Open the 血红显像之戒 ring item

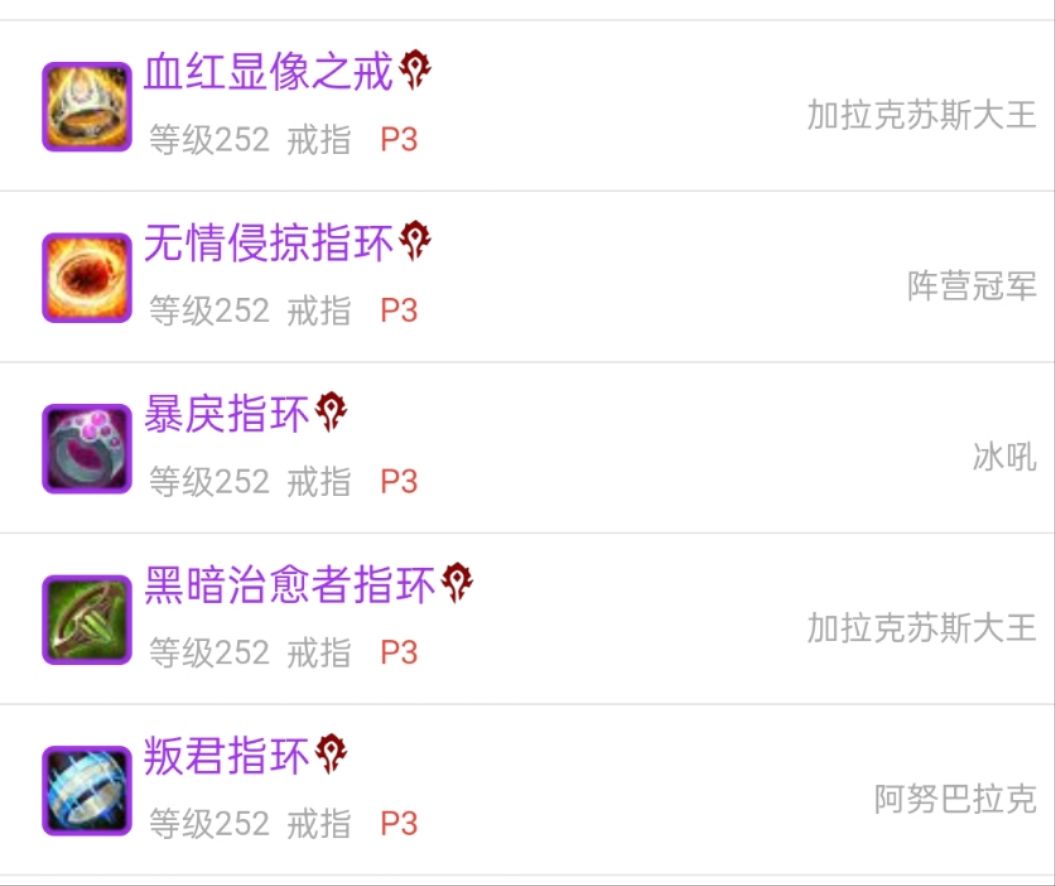268,75
